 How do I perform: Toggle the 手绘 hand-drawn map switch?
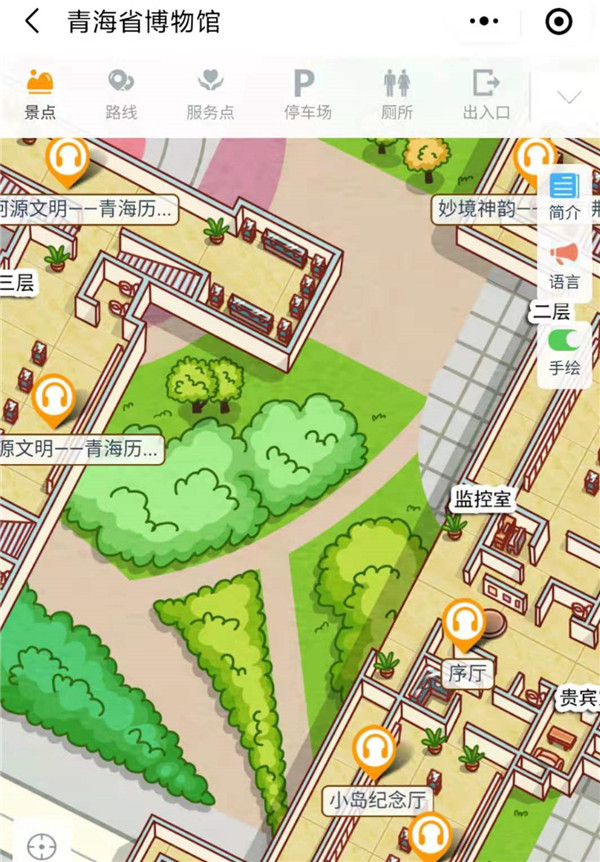[564, 340]
